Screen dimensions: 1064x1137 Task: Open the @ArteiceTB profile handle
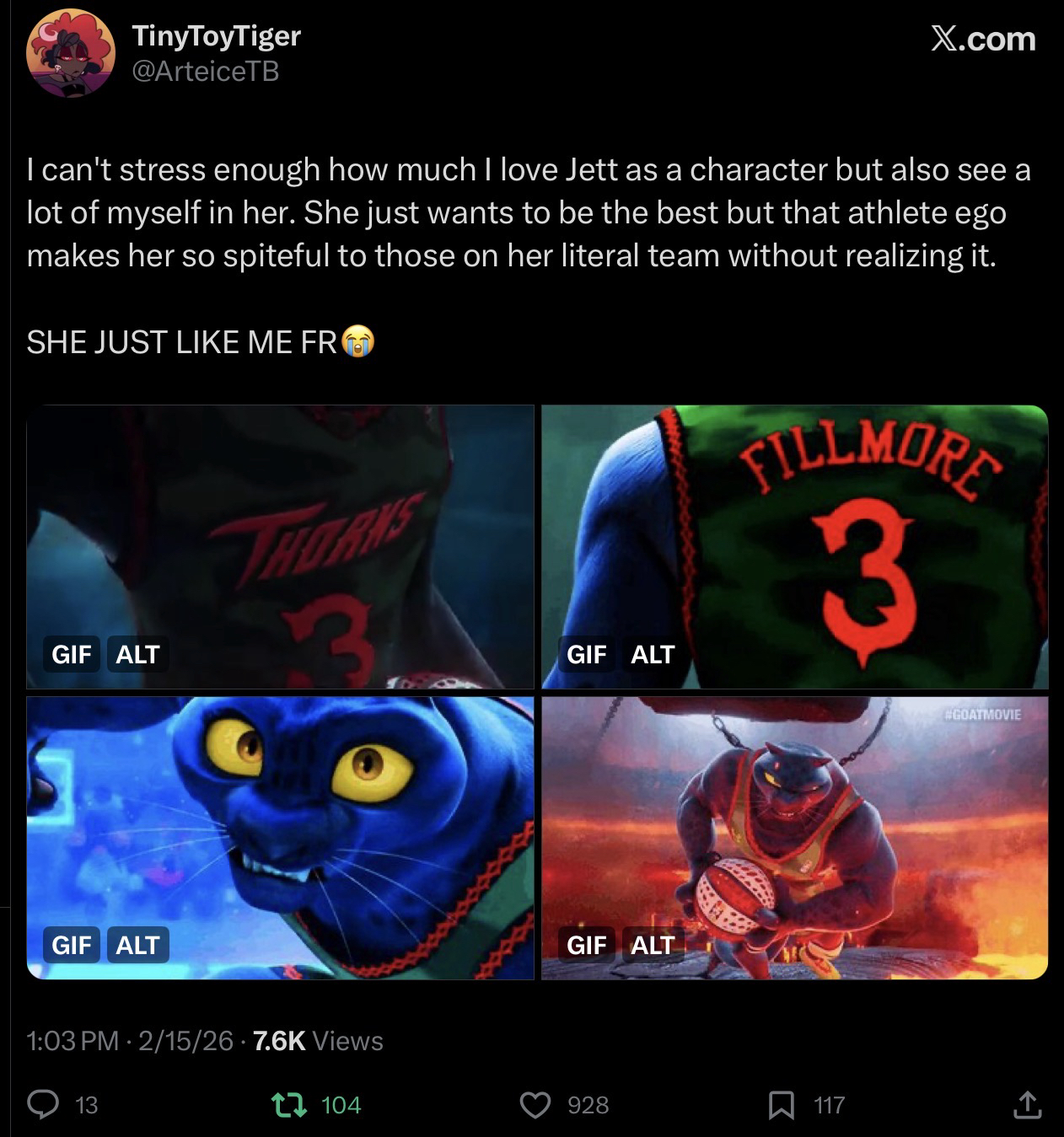pos(205,72)
